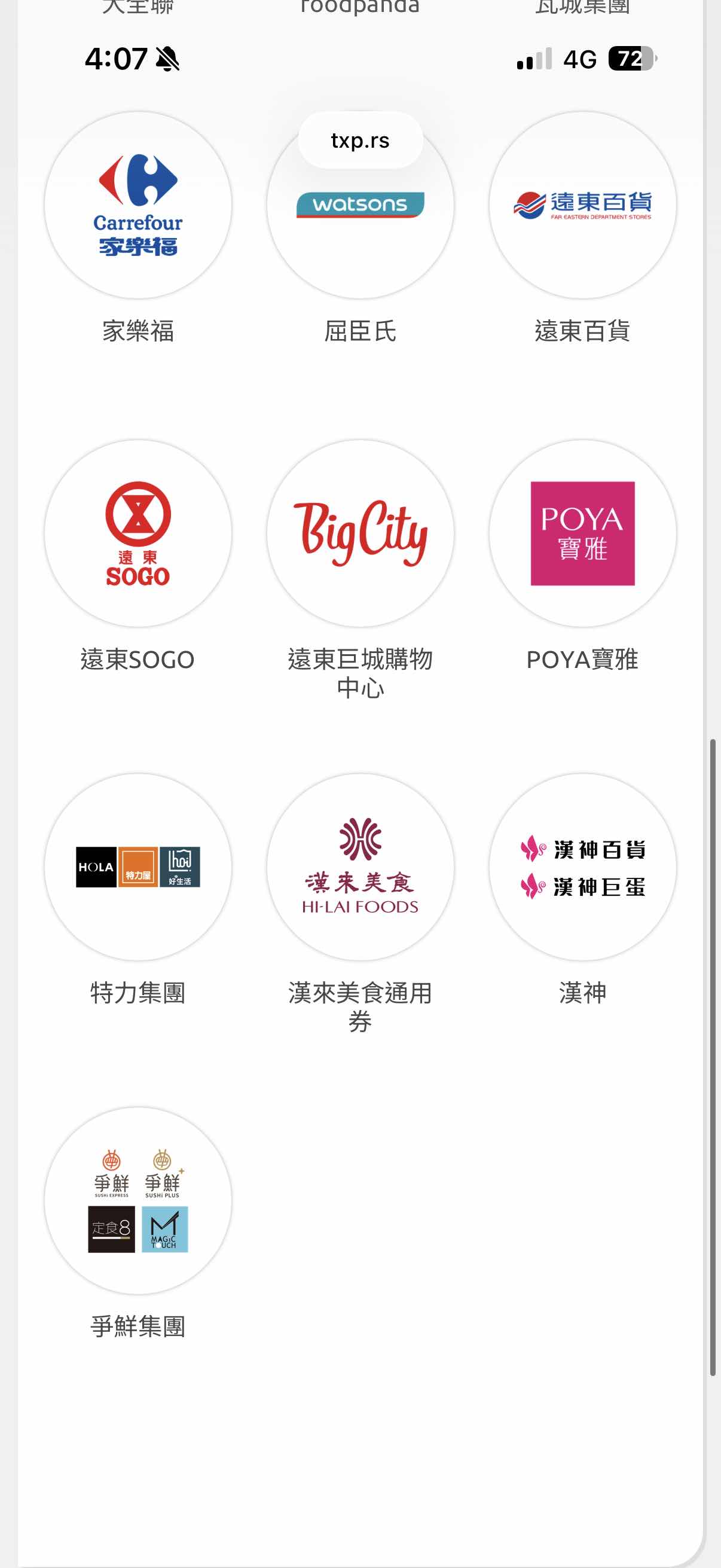The width and height of the screenshot is (721, 1568).
Task: Tap the txp.rs address pill
Action: click(x=360, y=141)
